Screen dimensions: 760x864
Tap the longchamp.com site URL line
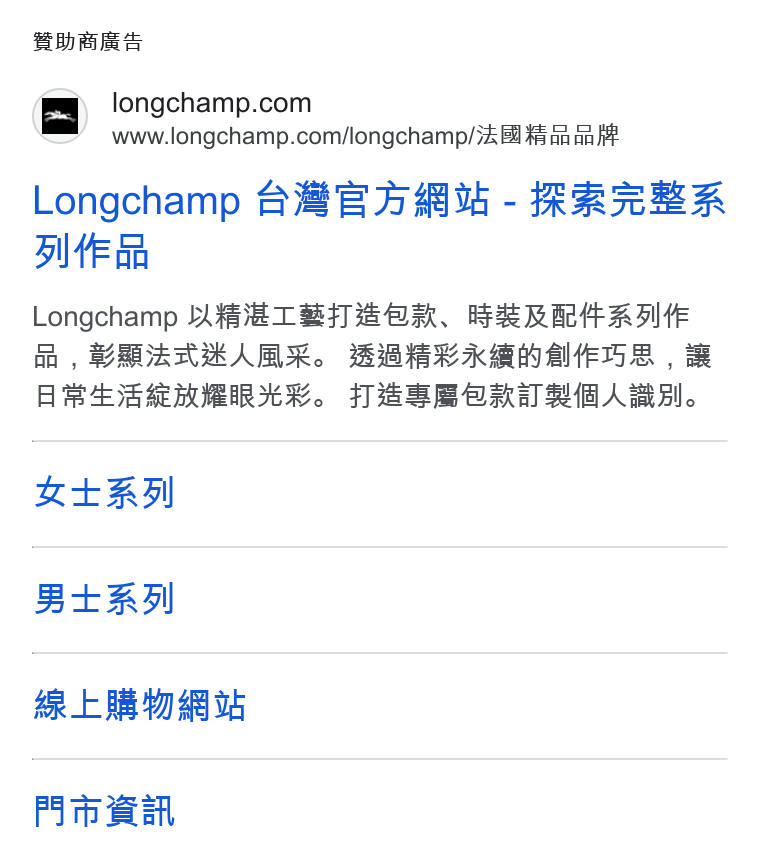(x=365, y=136)
